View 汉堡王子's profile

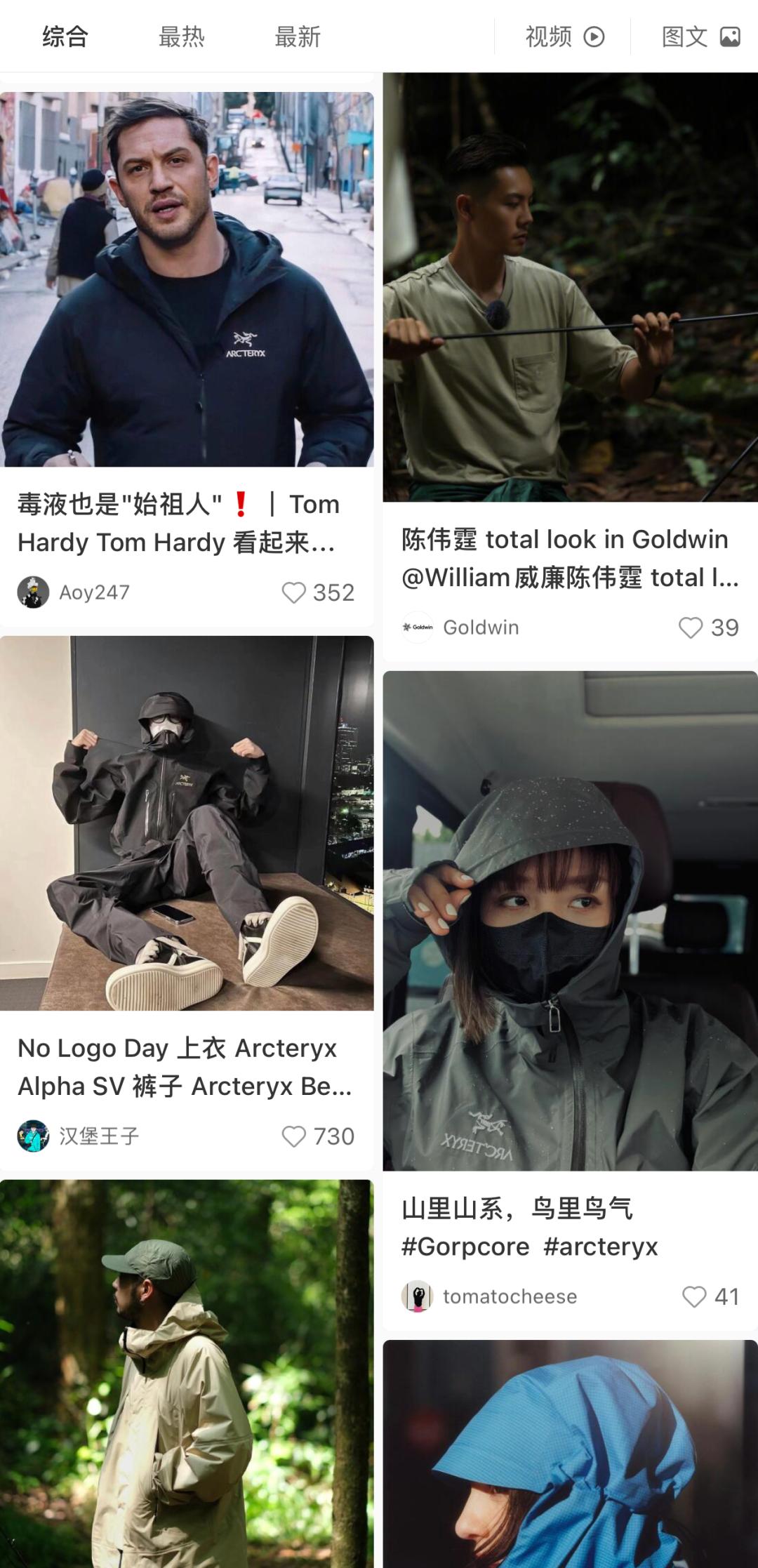(x=33, y=1136)
